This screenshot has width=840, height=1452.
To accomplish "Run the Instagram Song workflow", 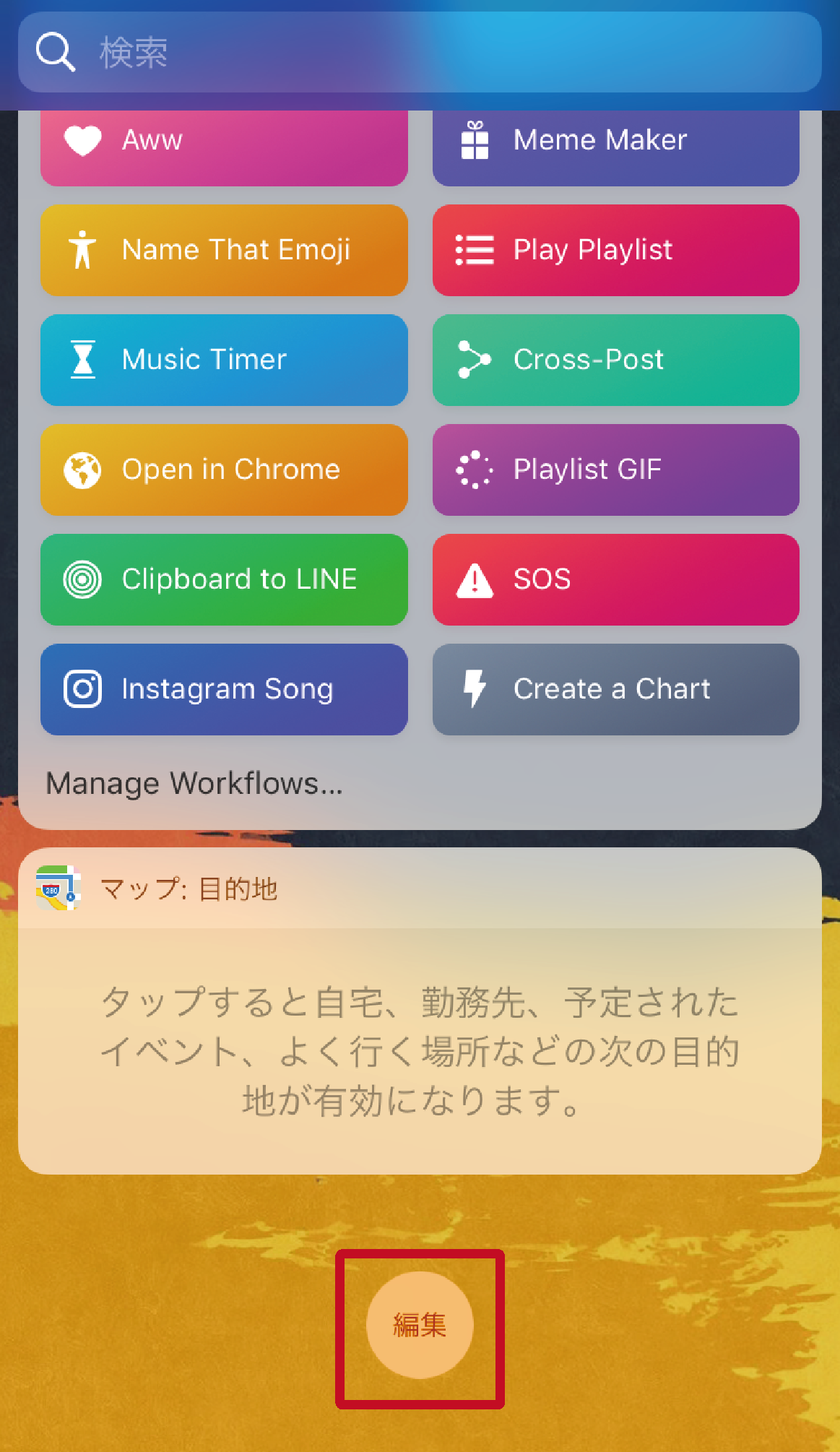I will (224, 689).
